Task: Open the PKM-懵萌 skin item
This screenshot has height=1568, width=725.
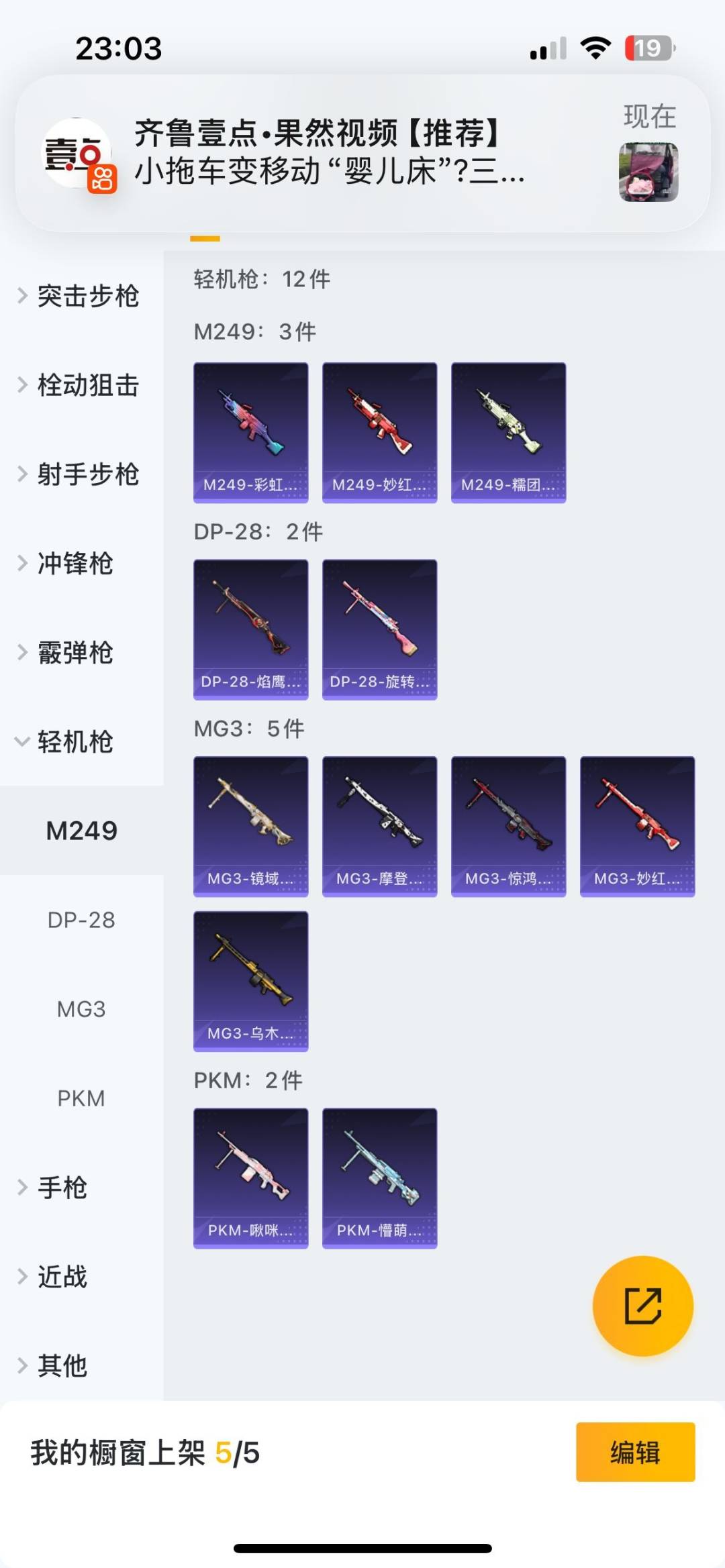Action: [x=379, y=1178]
